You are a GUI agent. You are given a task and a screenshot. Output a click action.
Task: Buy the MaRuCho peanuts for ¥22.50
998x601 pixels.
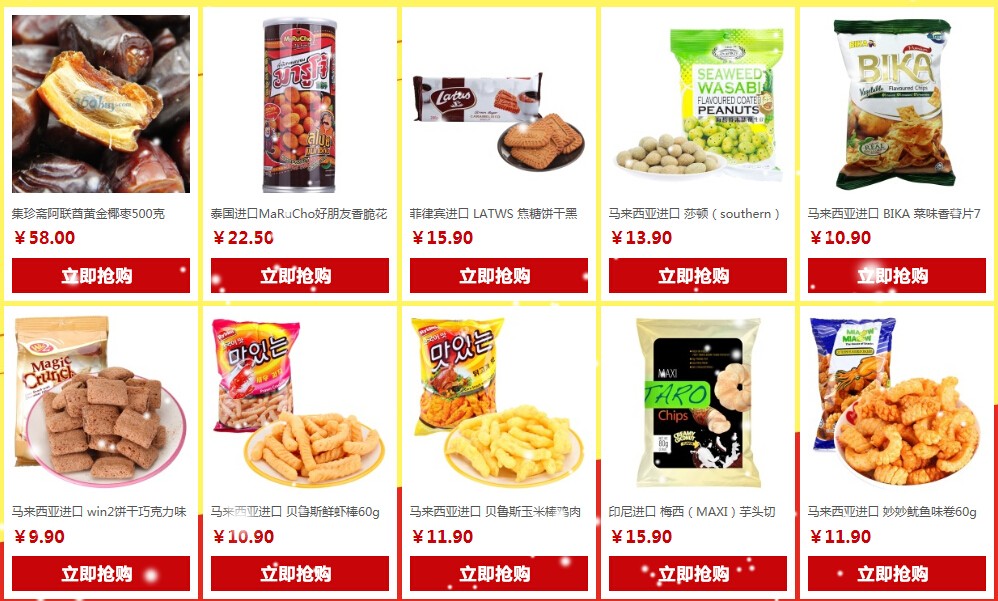[x=299, y=275]
